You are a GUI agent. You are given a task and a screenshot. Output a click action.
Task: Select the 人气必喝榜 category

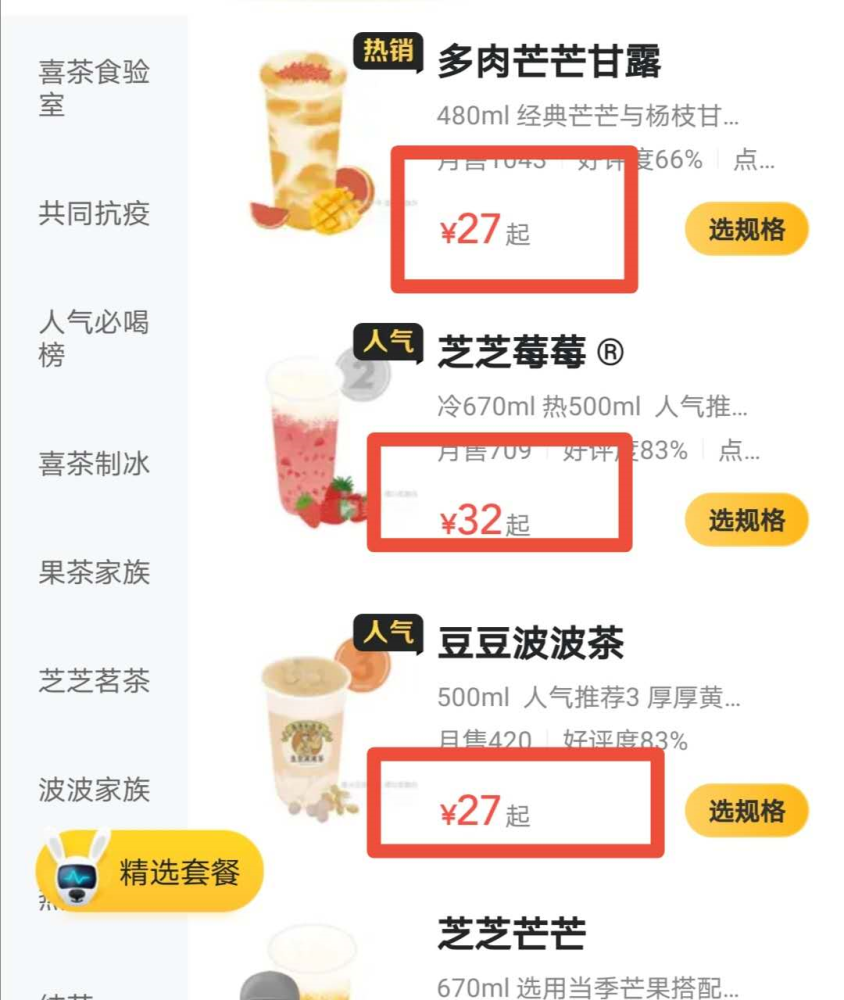tap(94, 338)
